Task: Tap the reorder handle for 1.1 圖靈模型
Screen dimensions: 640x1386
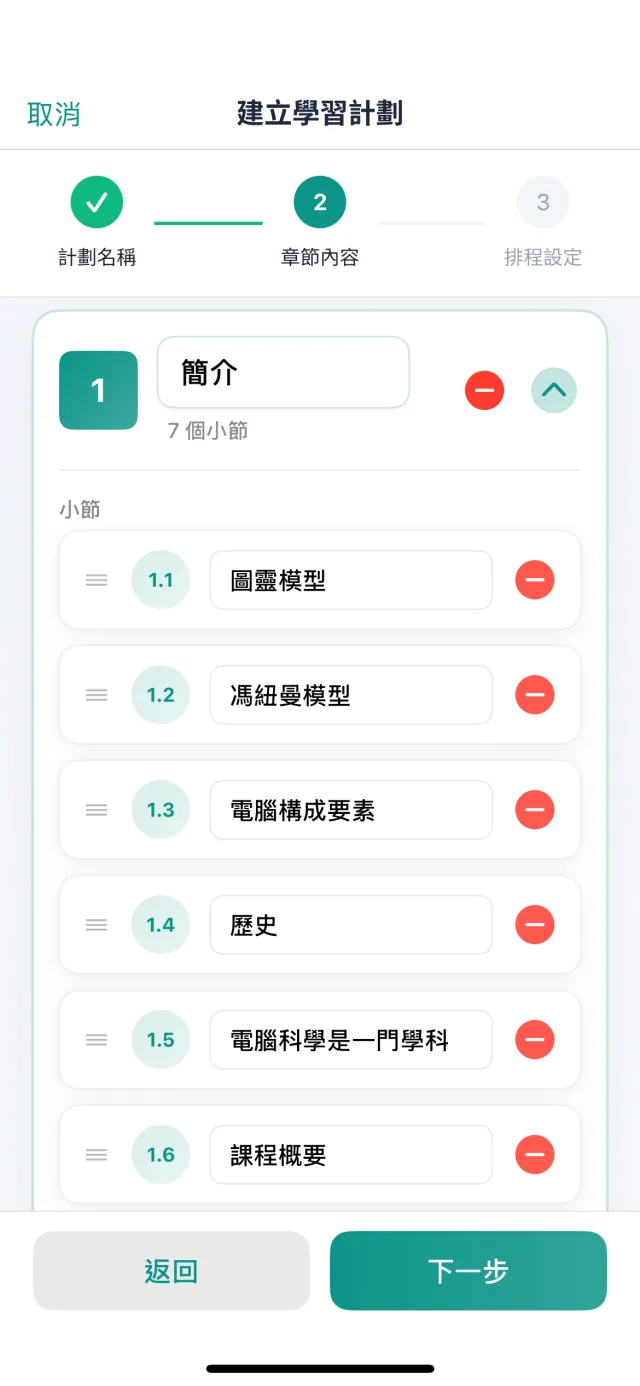Action: [97, 580]
